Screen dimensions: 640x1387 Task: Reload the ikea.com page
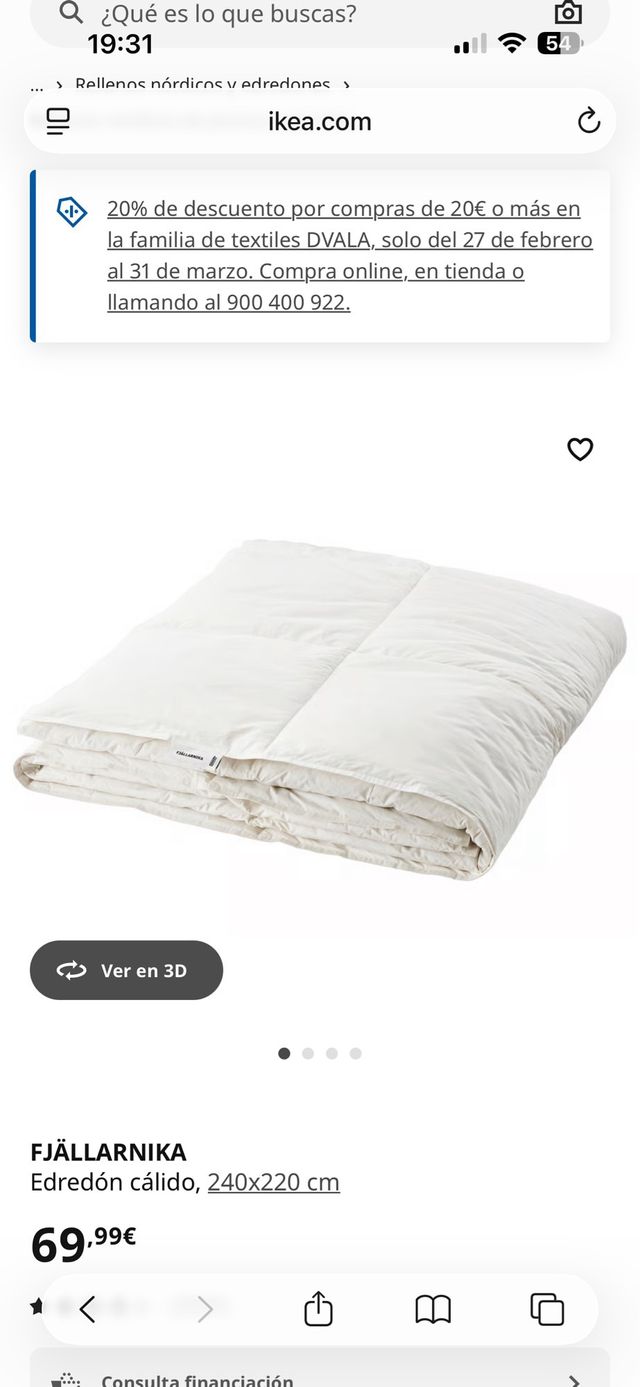(x=588, y=122)
